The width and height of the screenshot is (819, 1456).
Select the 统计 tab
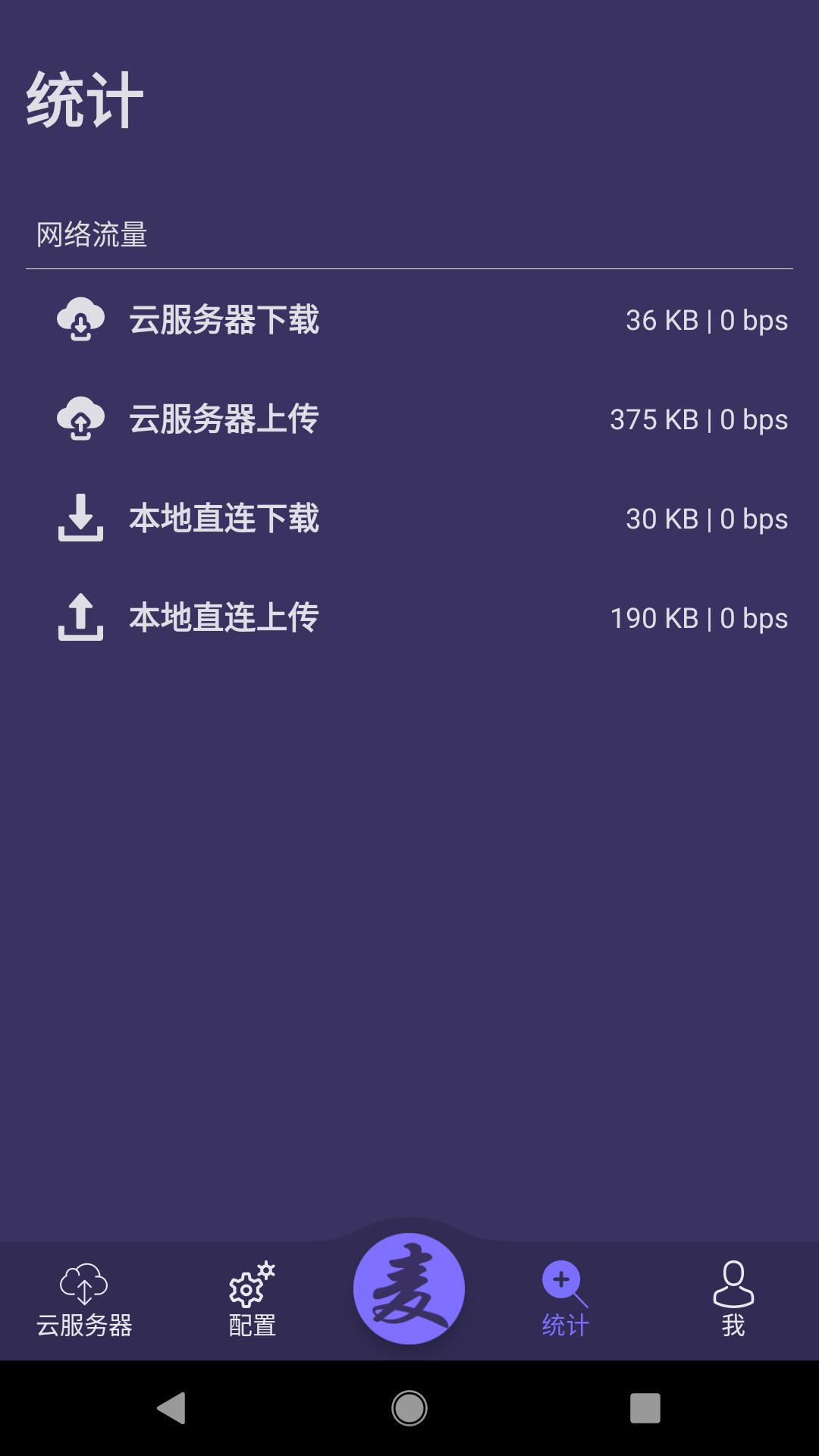click(565, 1300)
